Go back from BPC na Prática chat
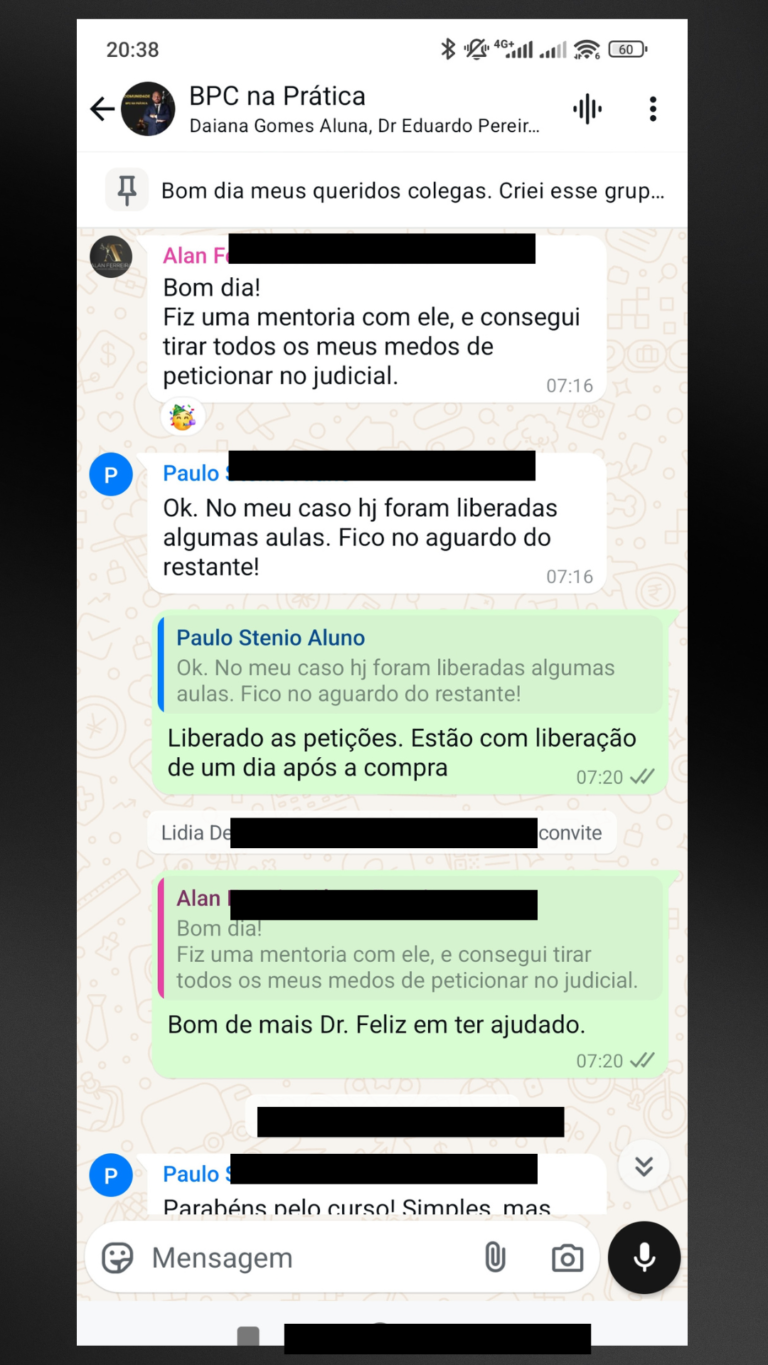Viewport: 768px width, 1365px height. (x=102, y=109)
